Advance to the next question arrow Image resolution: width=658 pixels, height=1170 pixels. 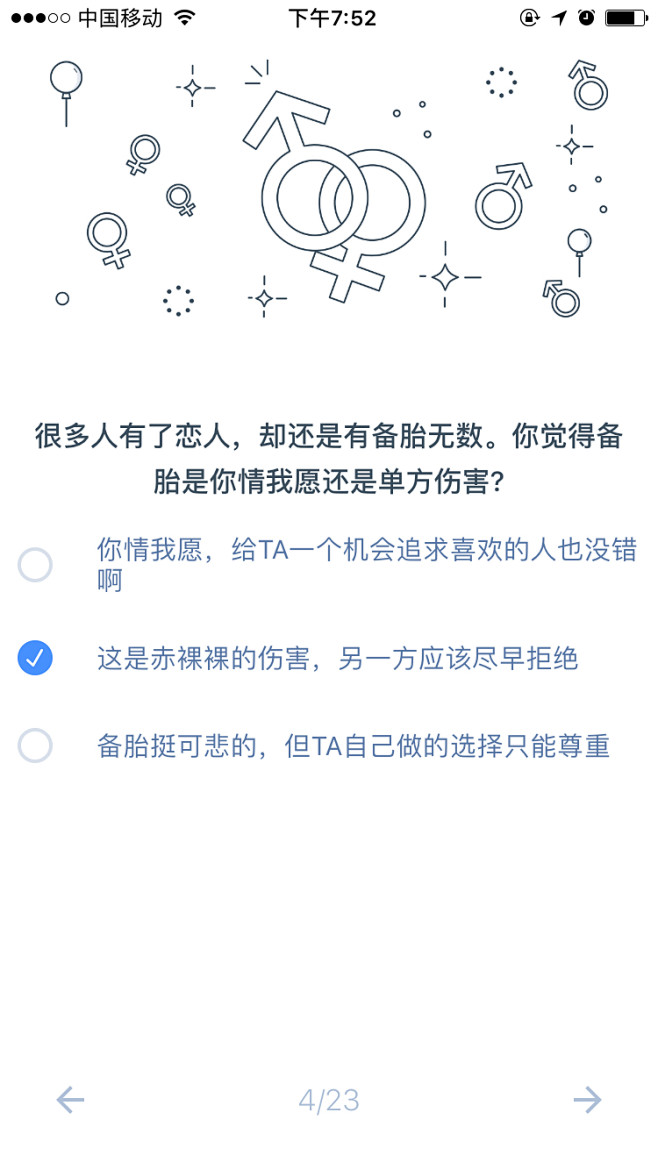(x=587, y=1101)
